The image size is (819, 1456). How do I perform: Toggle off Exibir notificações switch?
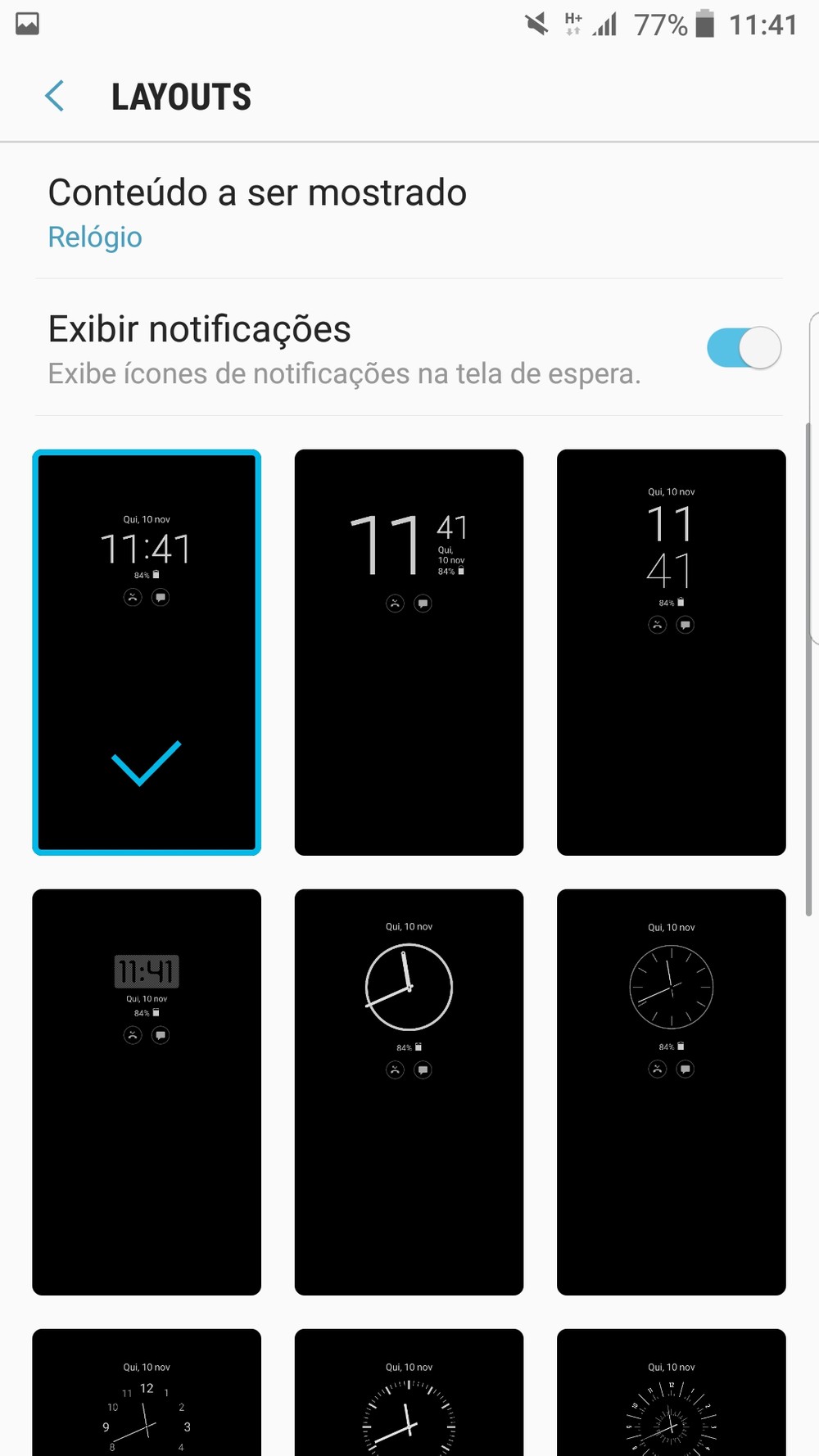744,348
